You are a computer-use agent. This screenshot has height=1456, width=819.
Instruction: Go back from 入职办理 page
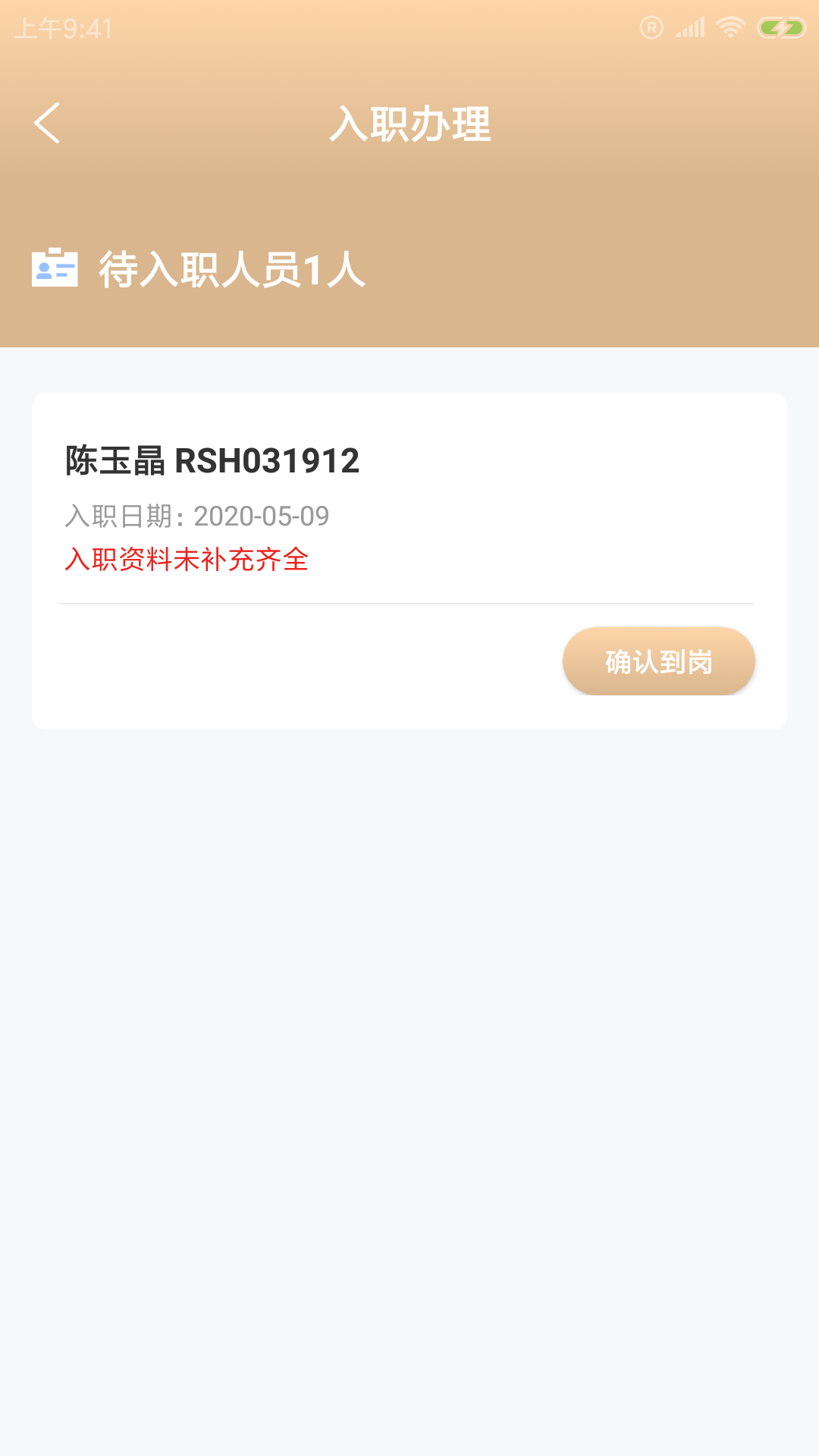(47, 123)
